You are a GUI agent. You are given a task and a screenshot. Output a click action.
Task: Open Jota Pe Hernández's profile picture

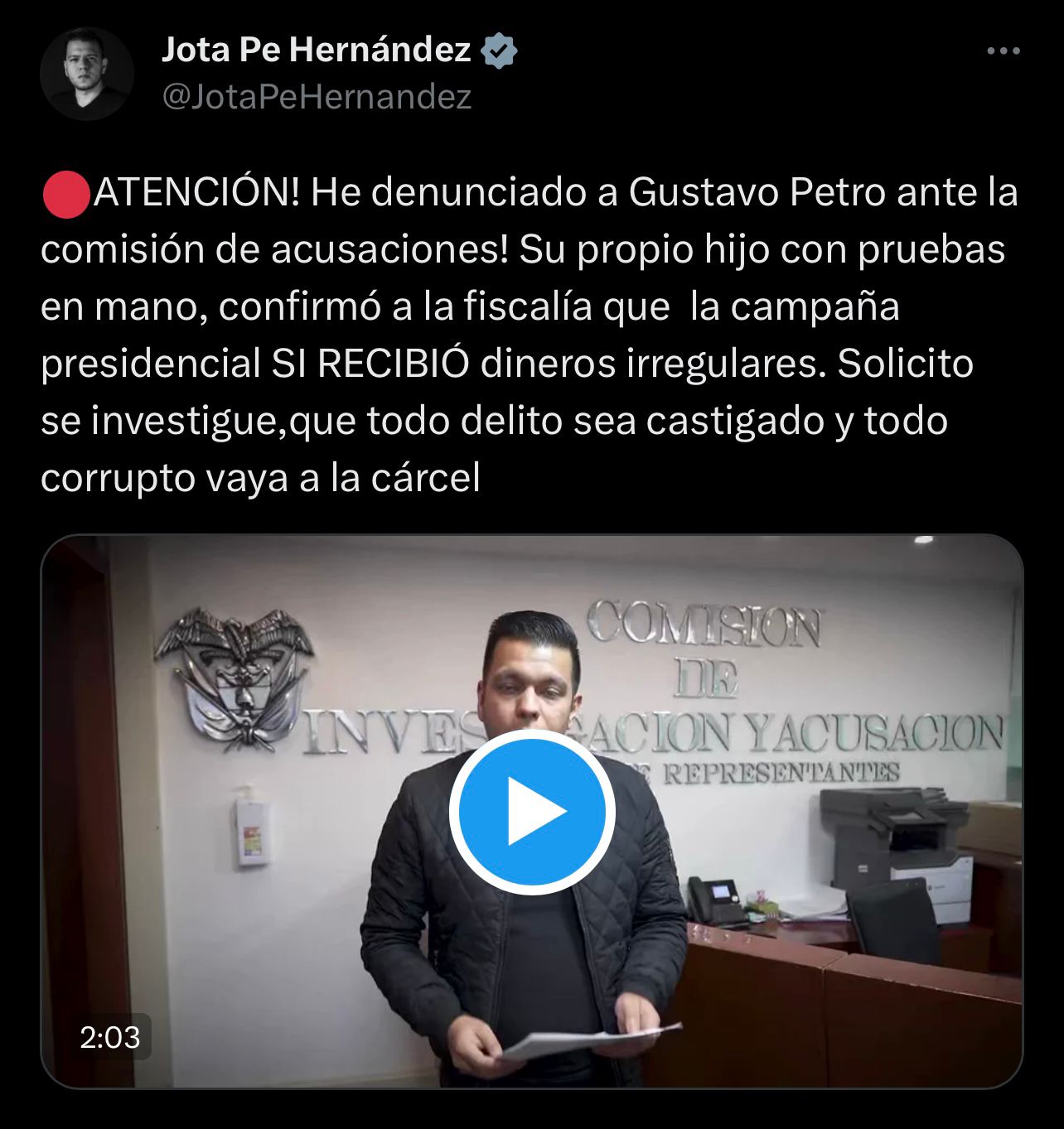tap(87, 75)
